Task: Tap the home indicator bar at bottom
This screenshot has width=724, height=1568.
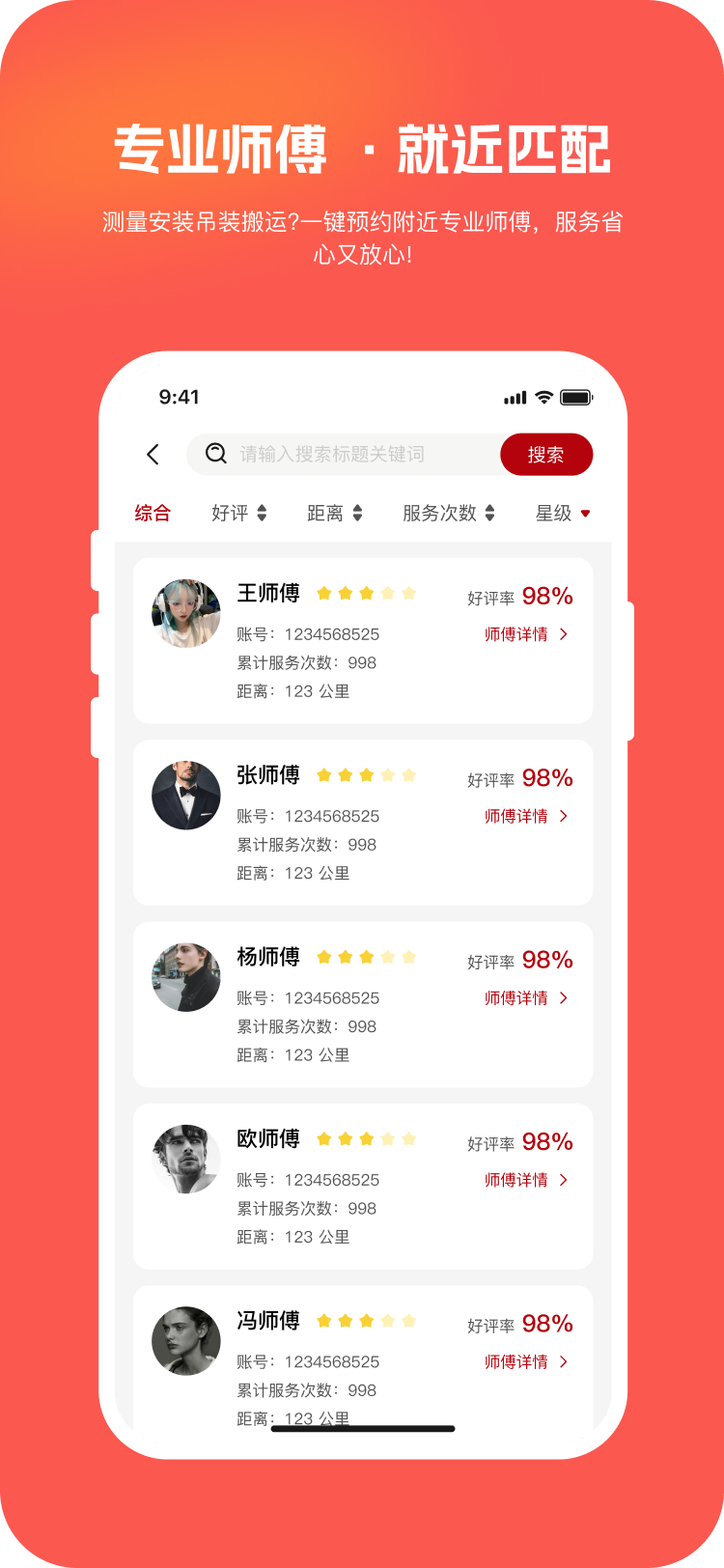Action: 362,1425
